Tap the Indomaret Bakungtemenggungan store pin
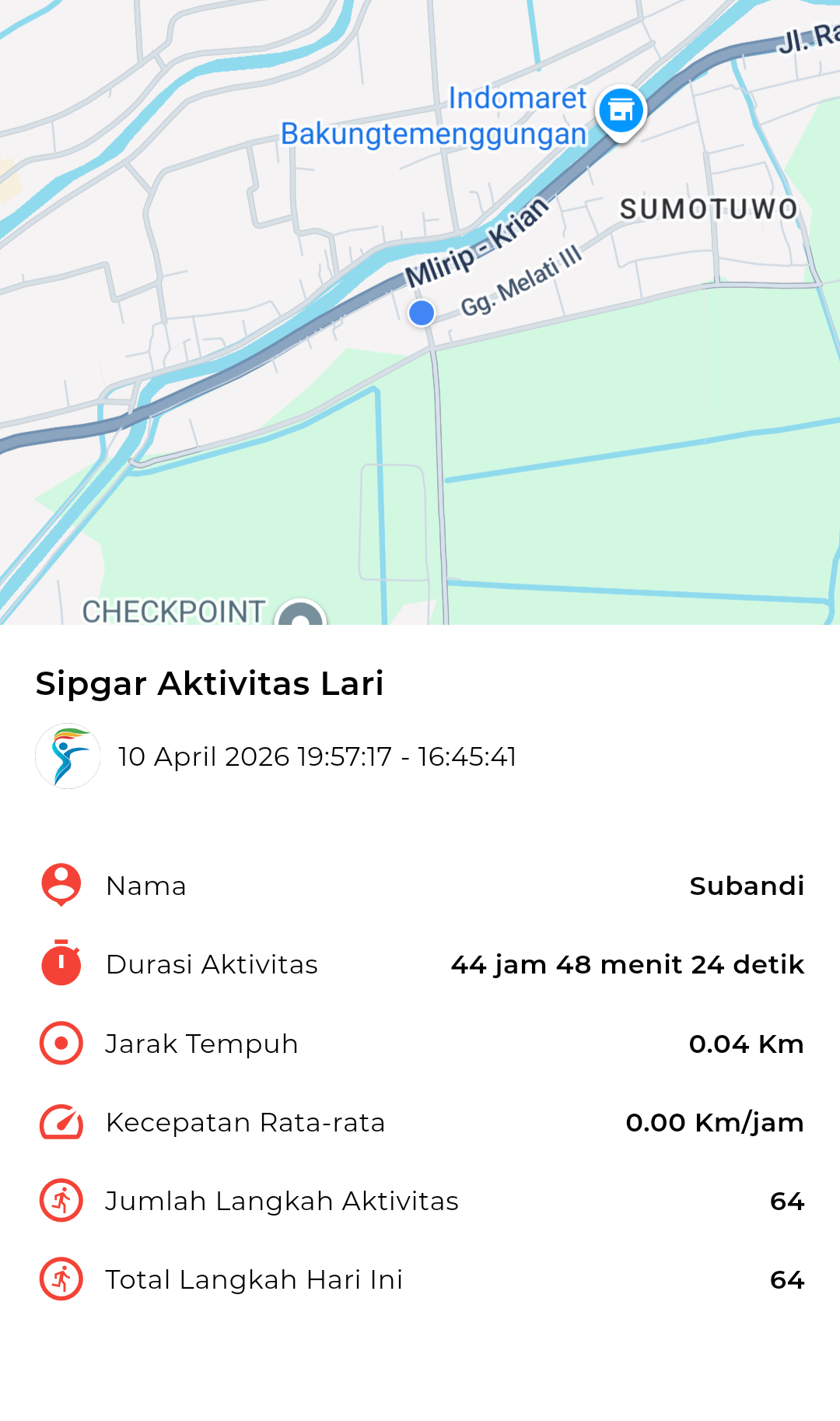840x1421 pixels. pyautogui.click(x=621, y=111)
